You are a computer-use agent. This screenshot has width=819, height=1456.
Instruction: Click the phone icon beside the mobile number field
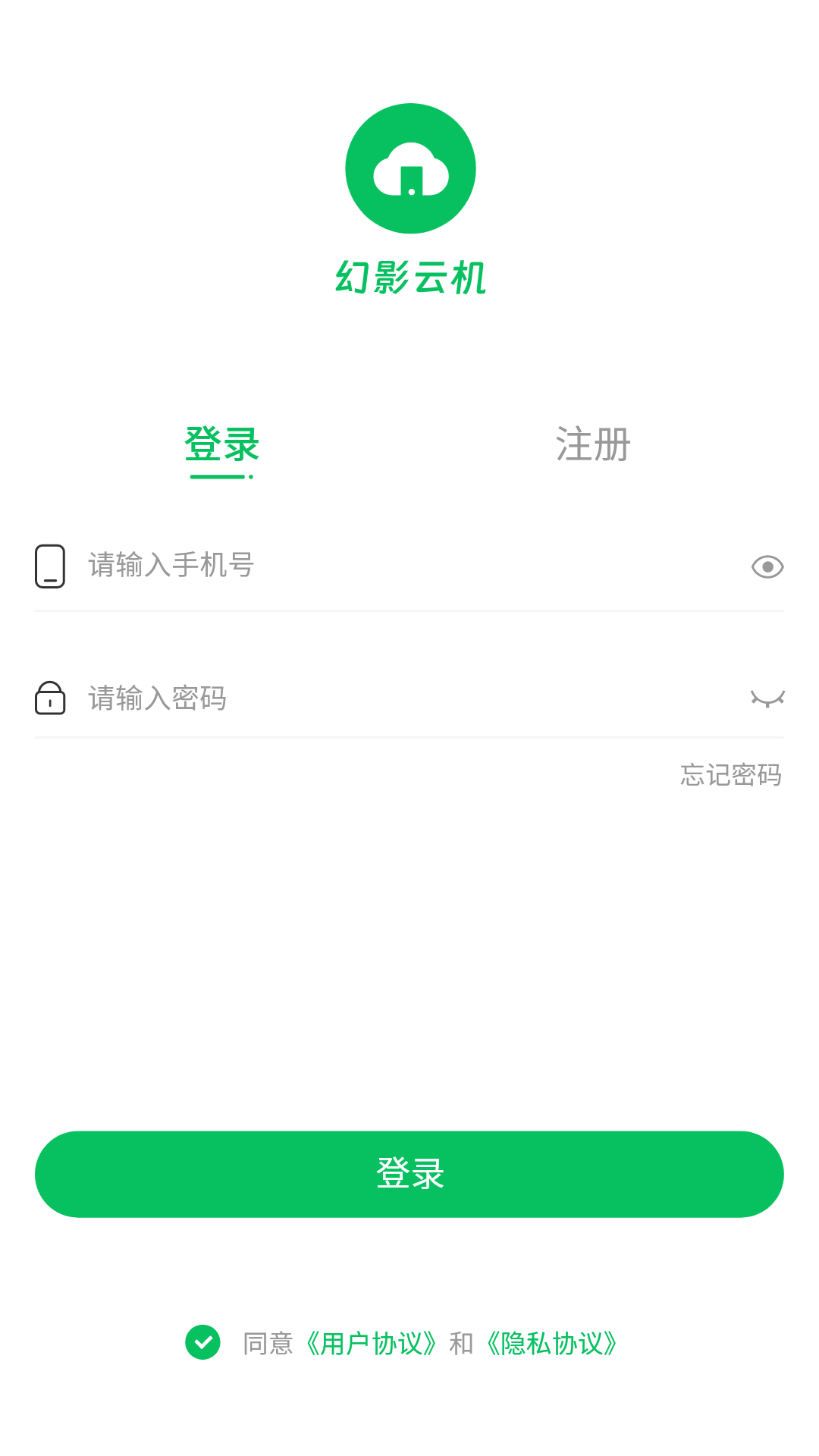click(49, 567)
